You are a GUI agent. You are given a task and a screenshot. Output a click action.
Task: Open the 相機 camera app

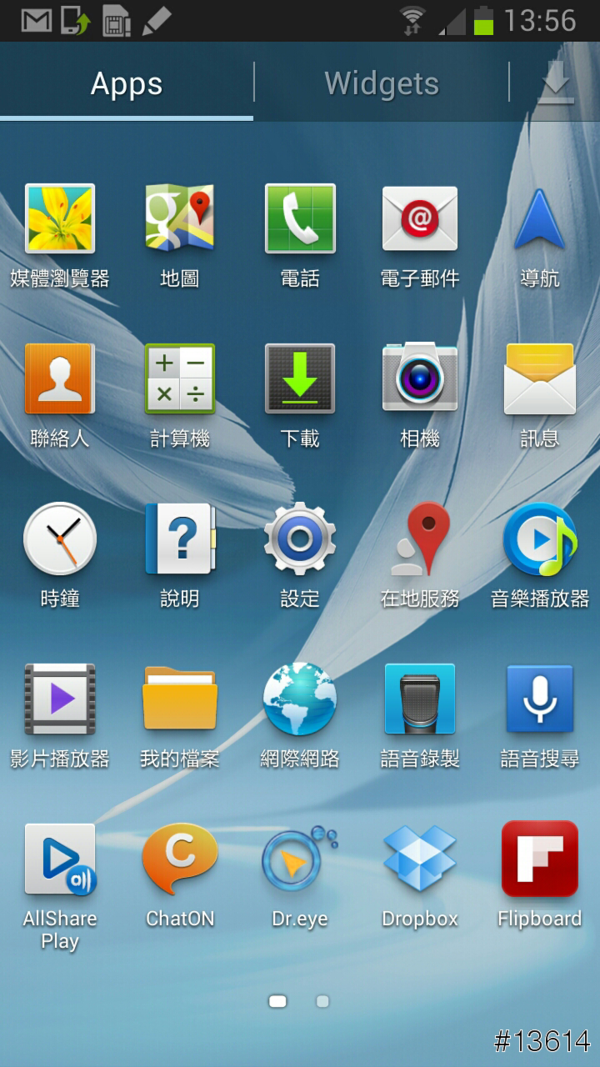(x=420, y=378)
